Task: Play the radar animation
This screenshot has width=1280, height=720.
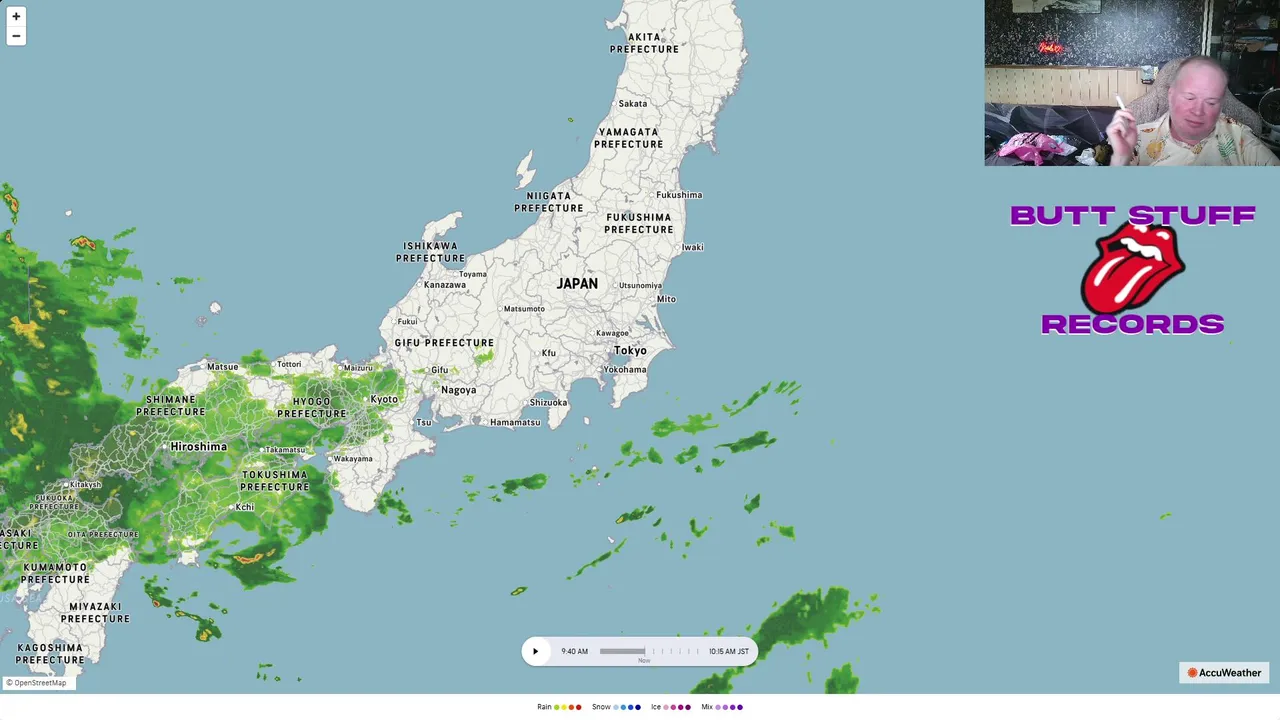Action: 535,651
